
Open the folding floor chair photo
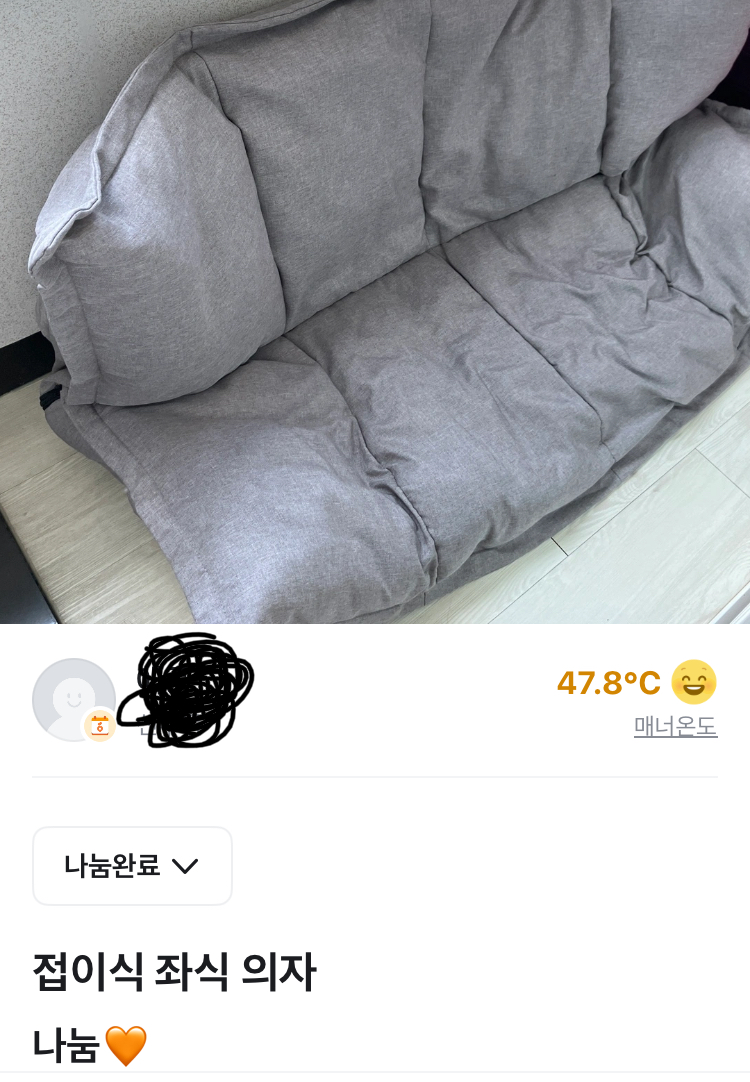[375, 310]
